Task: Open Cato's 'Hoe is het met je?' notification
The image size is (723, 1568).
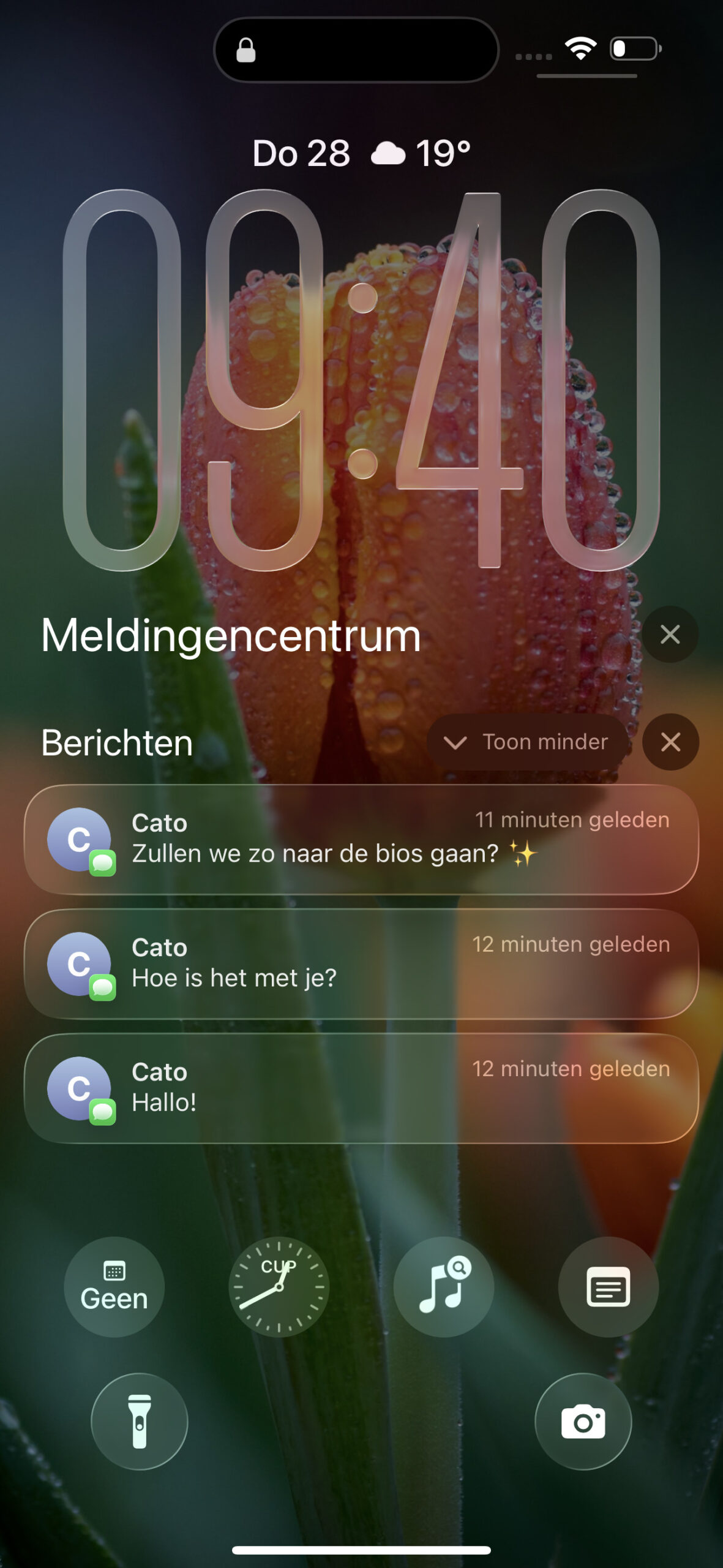Action: 361,963
